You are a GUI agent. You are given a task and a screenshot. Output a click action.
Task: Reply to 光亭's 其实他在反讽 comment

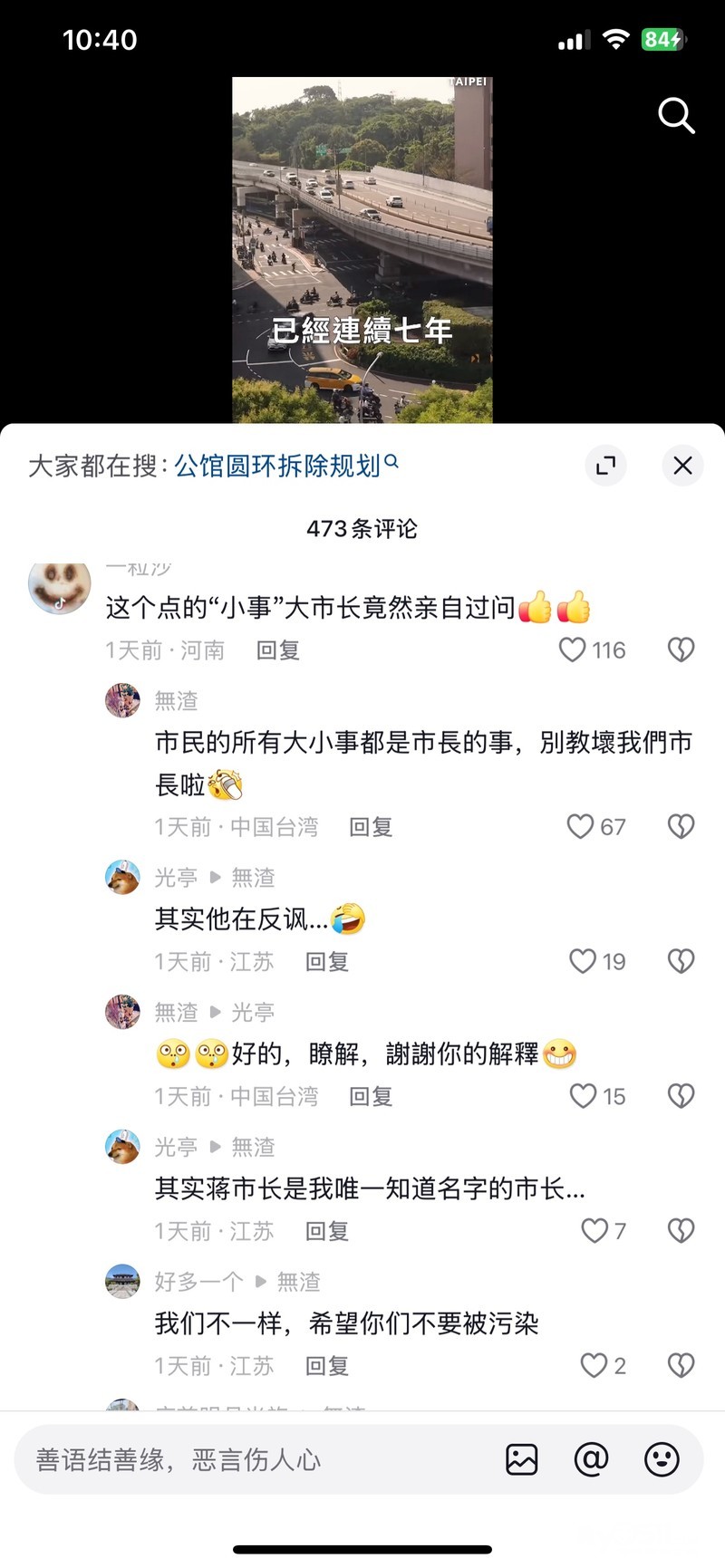pyautogui.click(x=326, y=962)
